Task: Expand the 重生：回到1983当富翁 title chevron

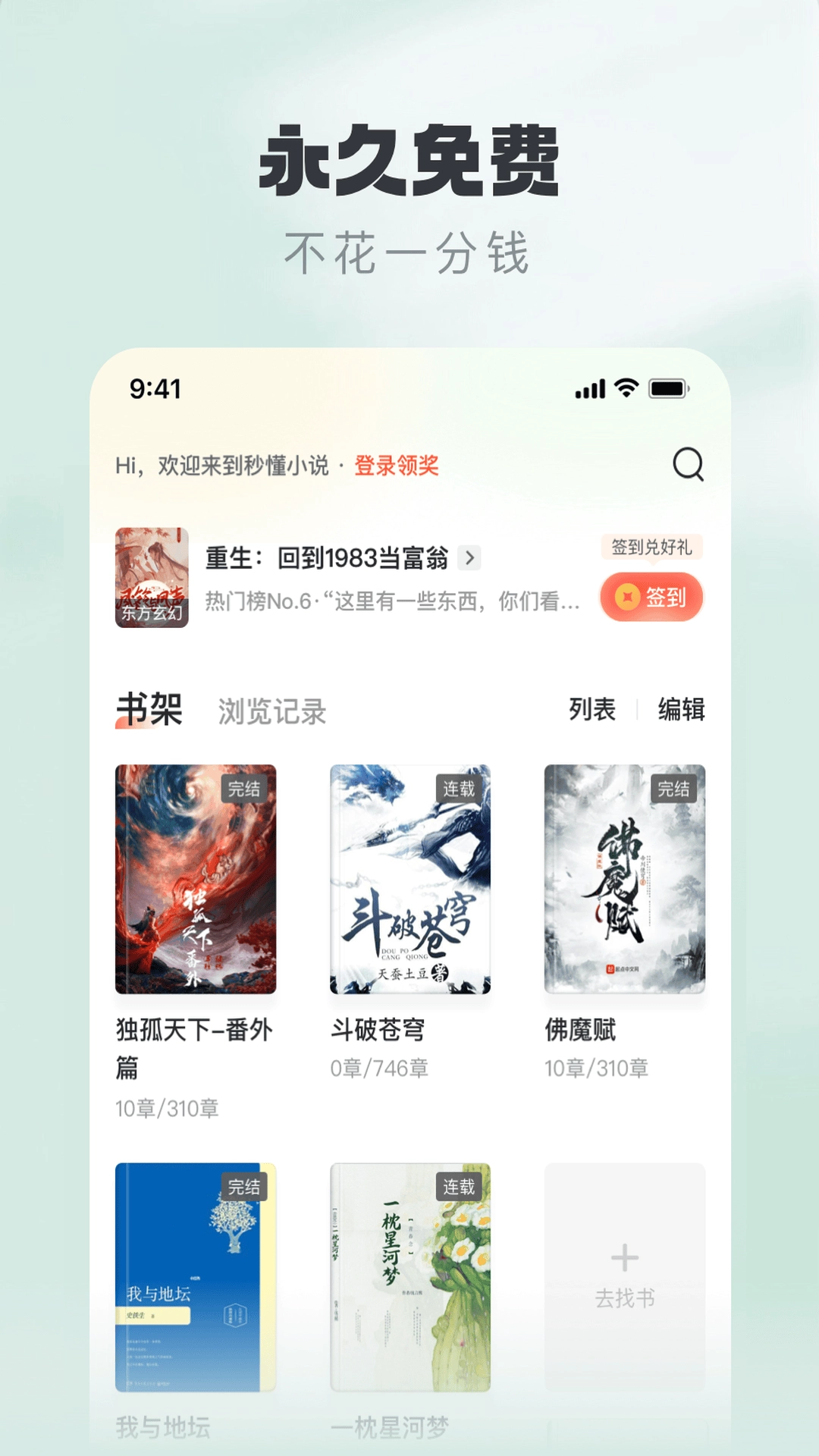Action: coord(470,557)
